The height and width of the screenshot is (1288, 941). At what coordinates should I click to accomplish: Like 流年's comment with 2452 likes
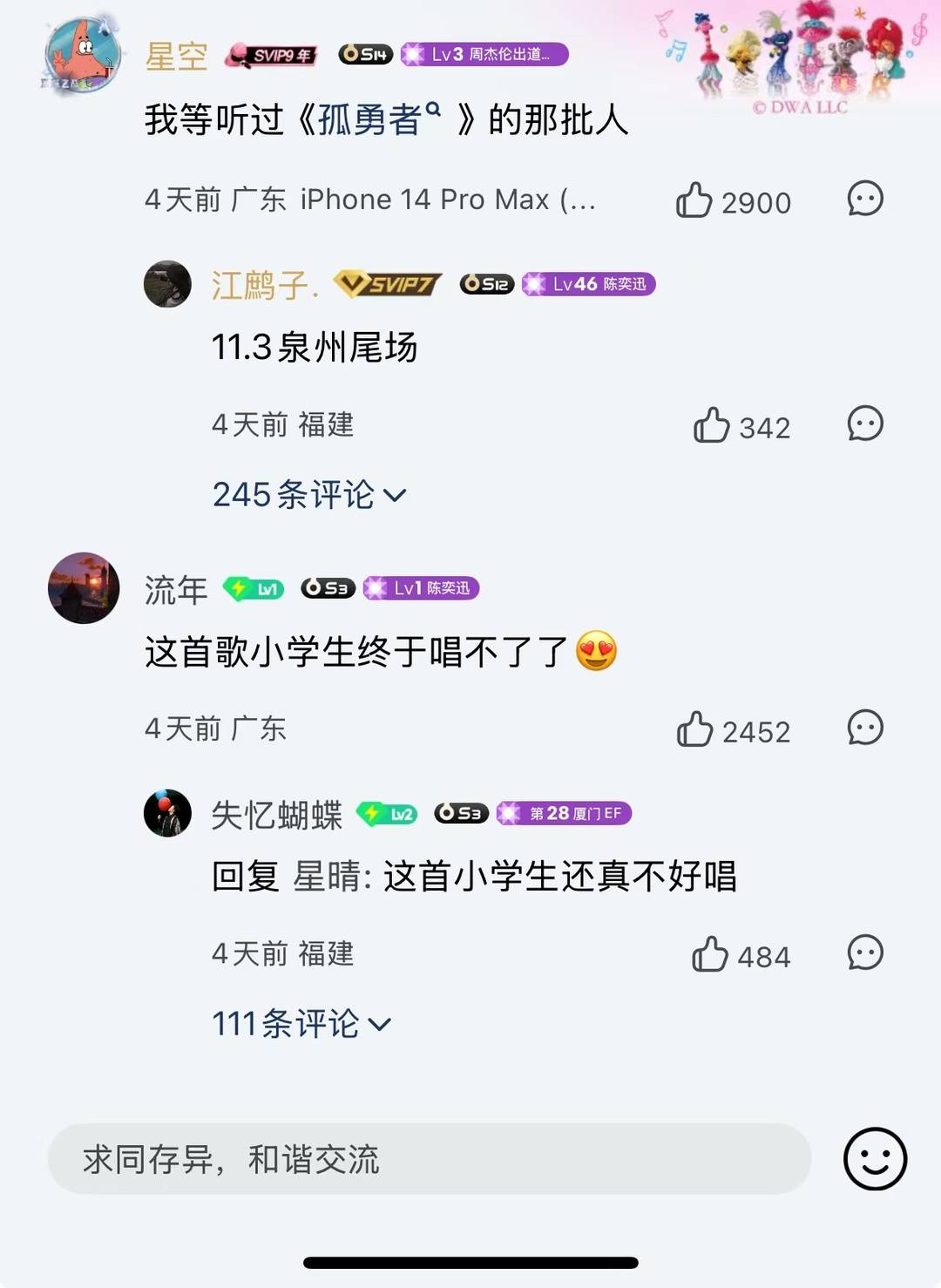[695, 729]
